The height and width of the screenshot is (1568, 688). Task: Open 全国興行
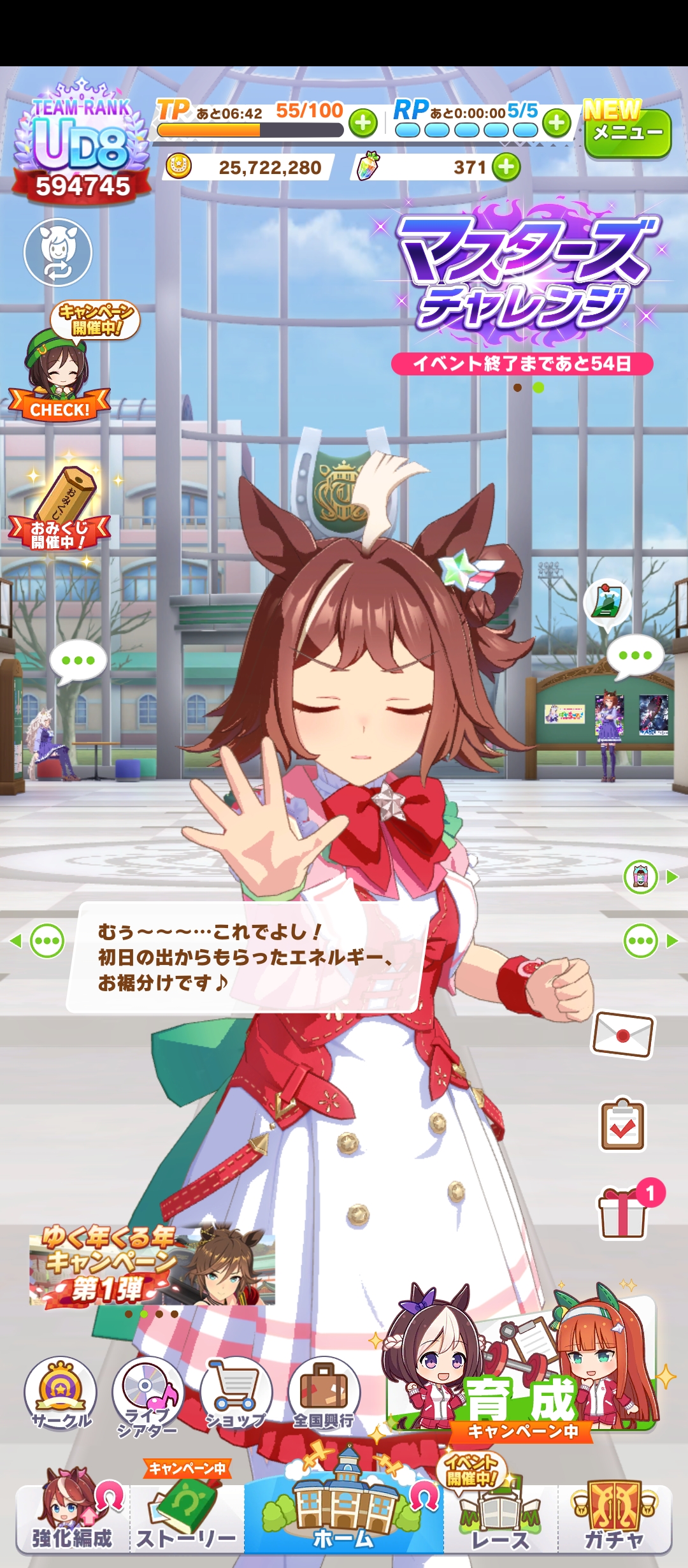click(x=324, y=1393)
